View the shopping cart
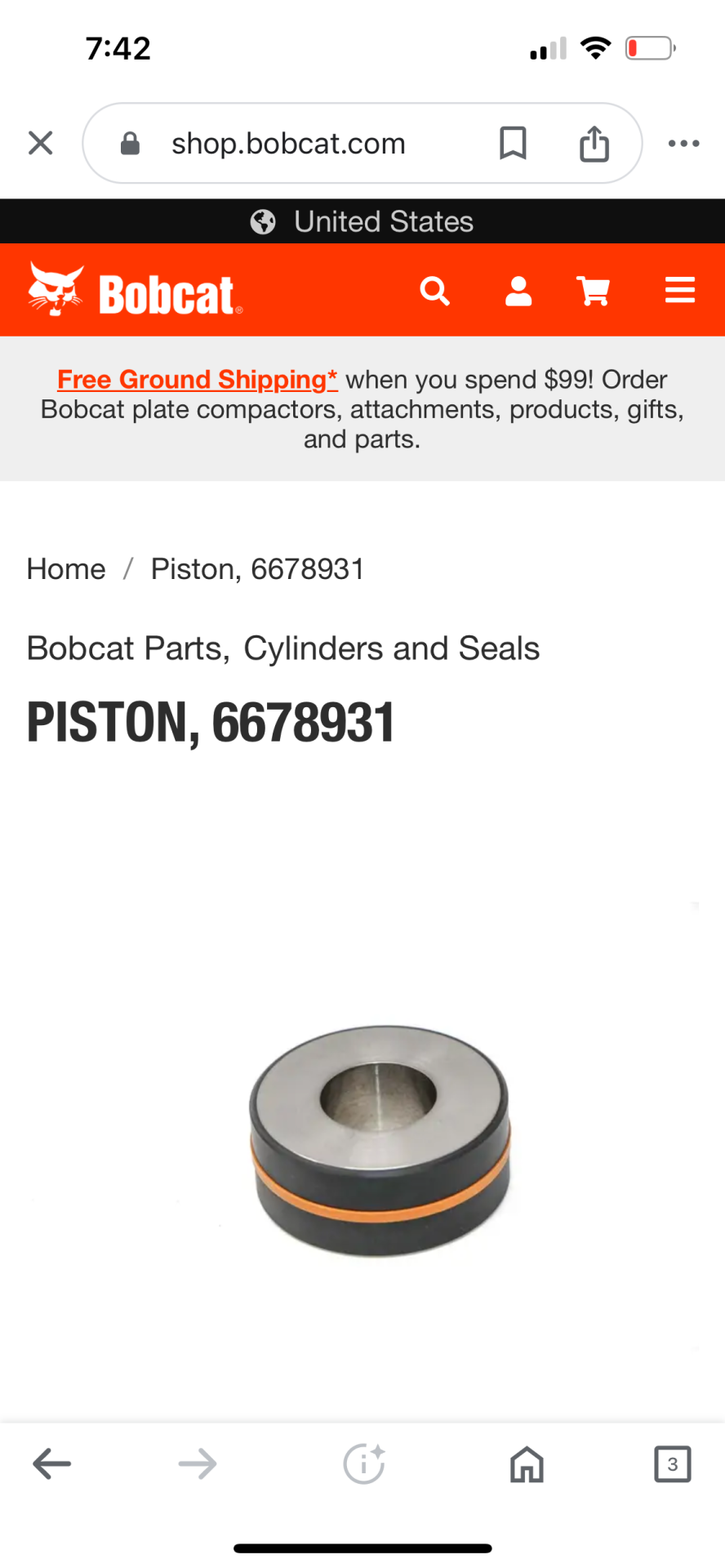The image size is (725, 1568). tap(594, 290)
